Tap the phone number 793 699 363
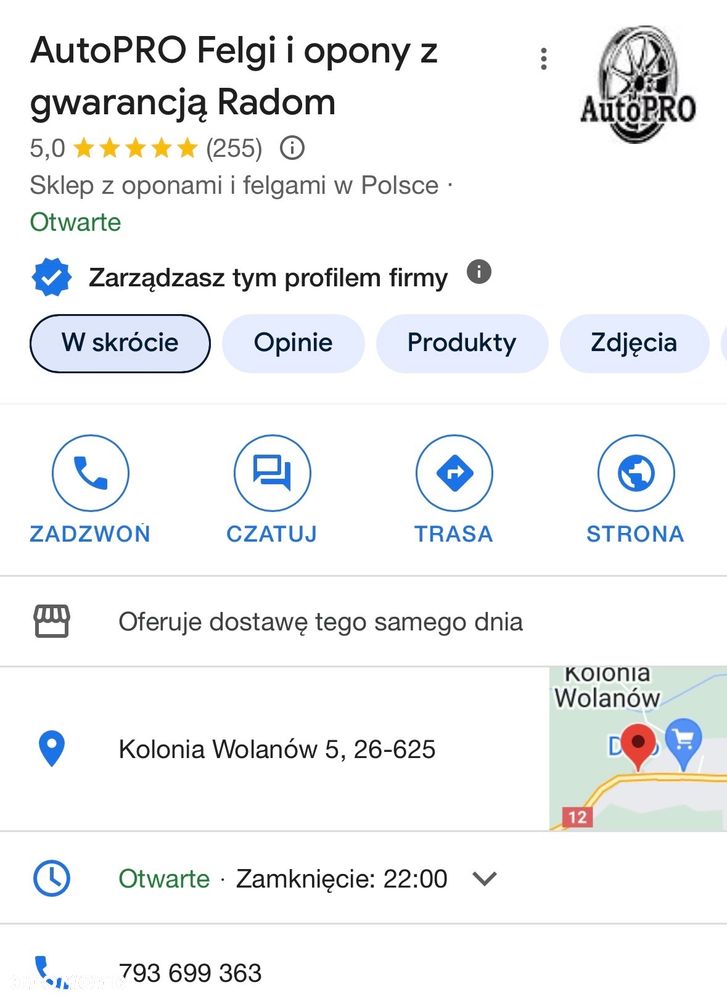The width and height of the screenshot is (727, 1000). (190, 973)
